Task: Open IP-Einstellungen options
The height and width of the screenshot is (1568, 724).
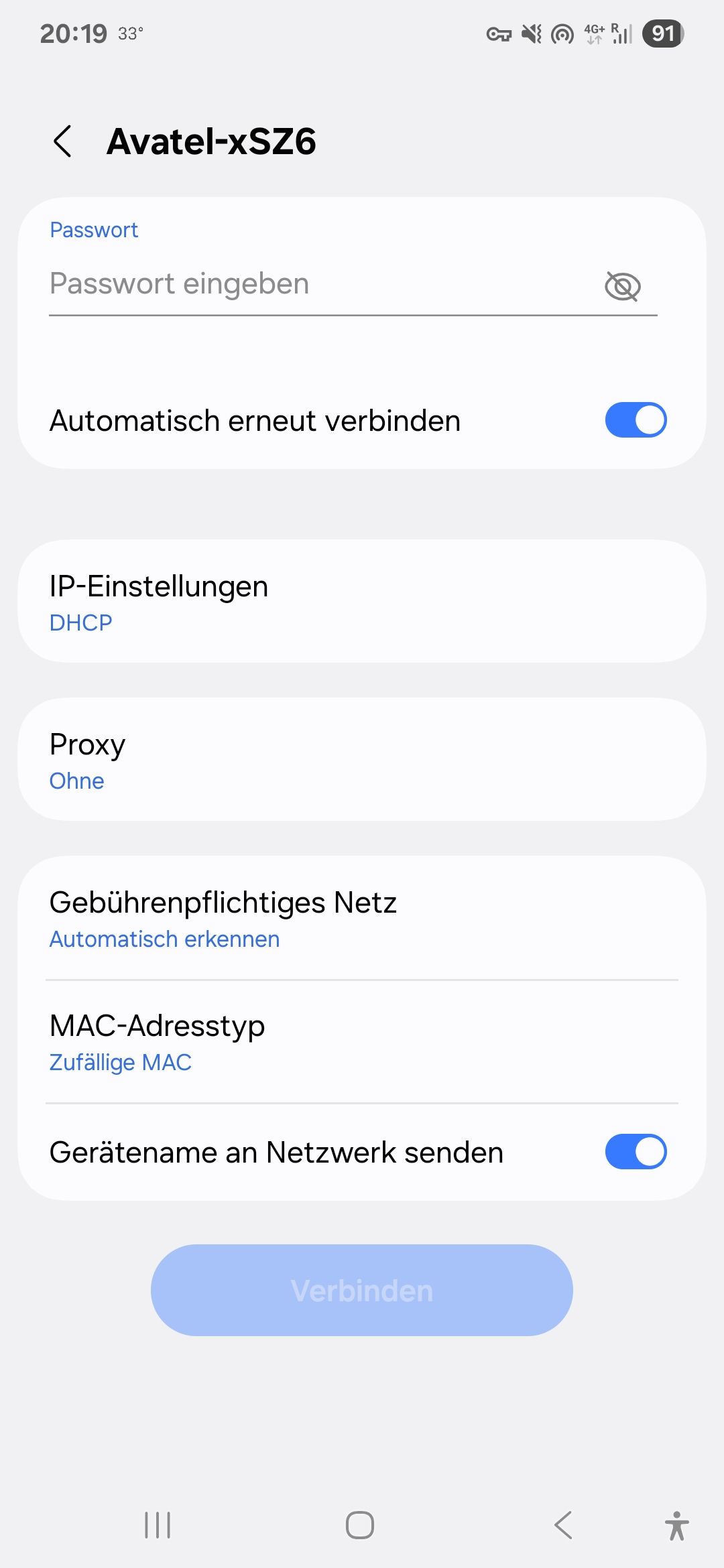Action: click(362, 602)
